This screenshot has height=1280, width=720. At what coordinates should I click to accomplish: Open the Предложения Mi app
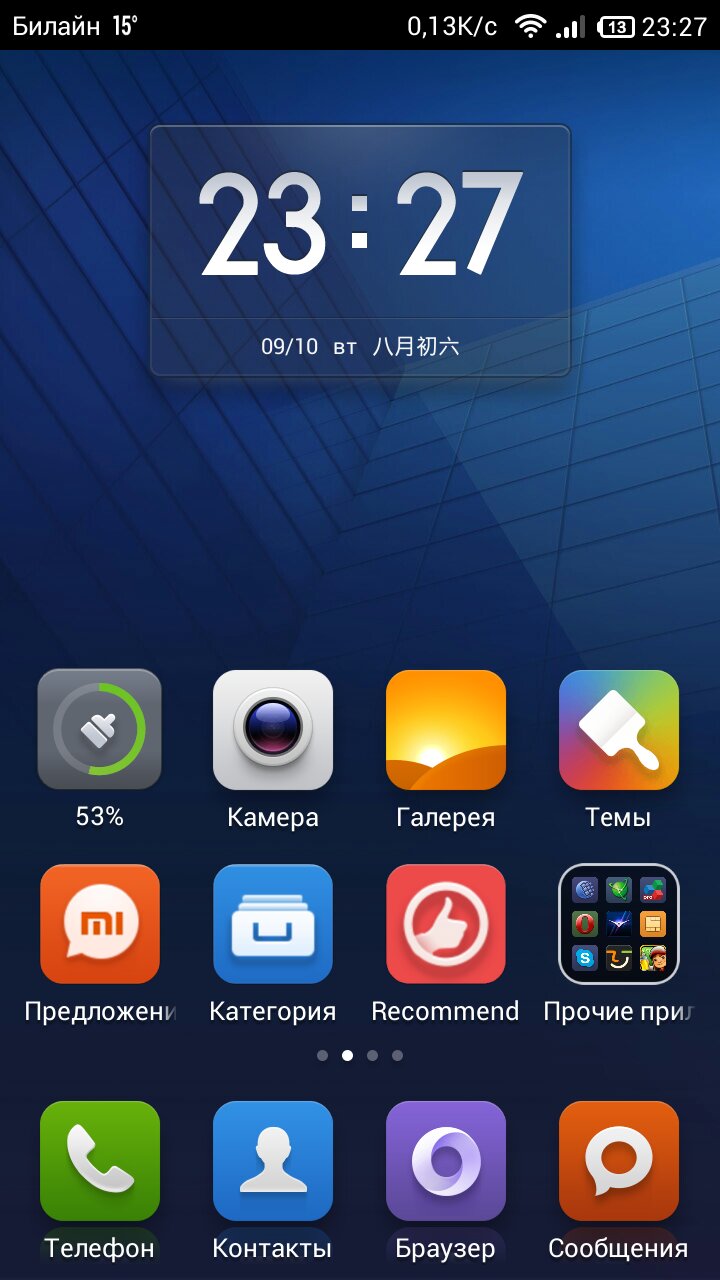point(99,924)
